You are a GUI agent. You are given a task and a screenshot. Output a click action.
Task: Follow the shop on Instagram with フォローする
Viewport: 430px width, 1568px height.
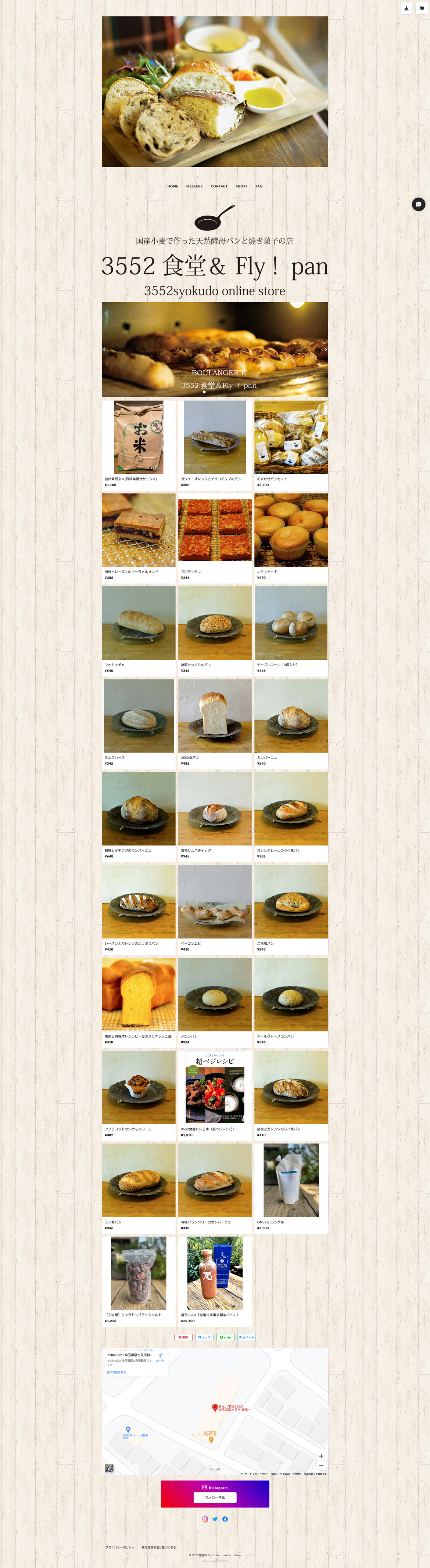(214, 1497)
